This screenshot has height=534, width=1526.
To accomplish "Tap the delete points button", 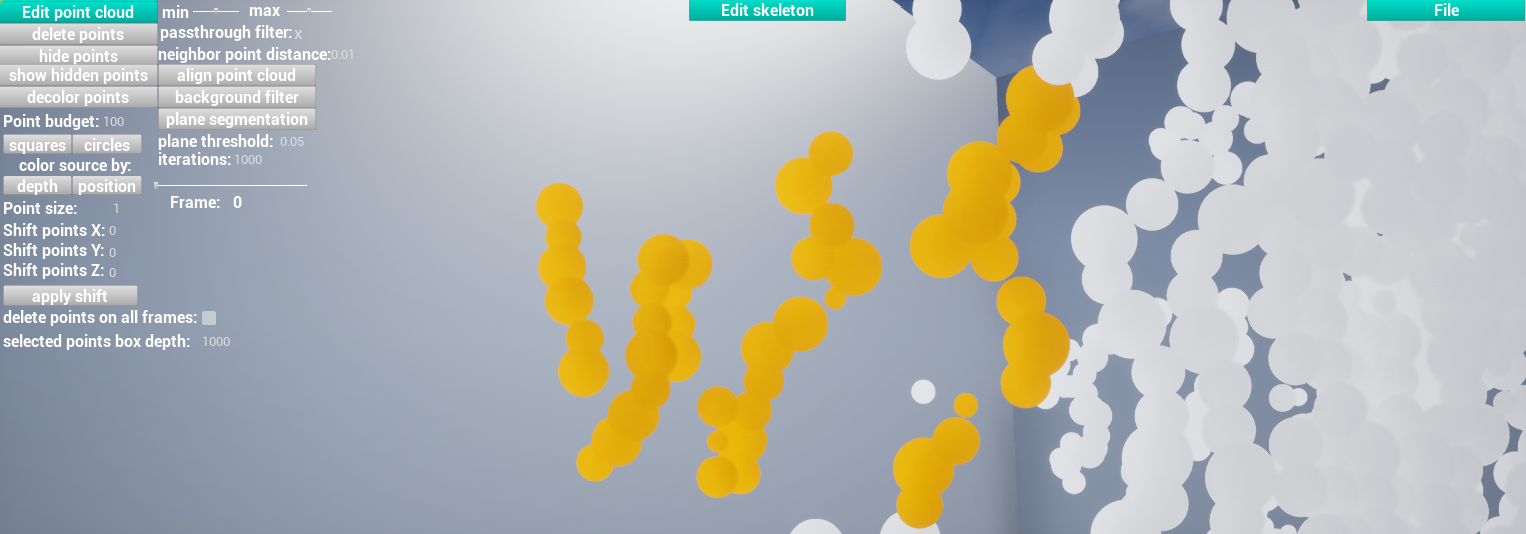I will coord(78,34).
